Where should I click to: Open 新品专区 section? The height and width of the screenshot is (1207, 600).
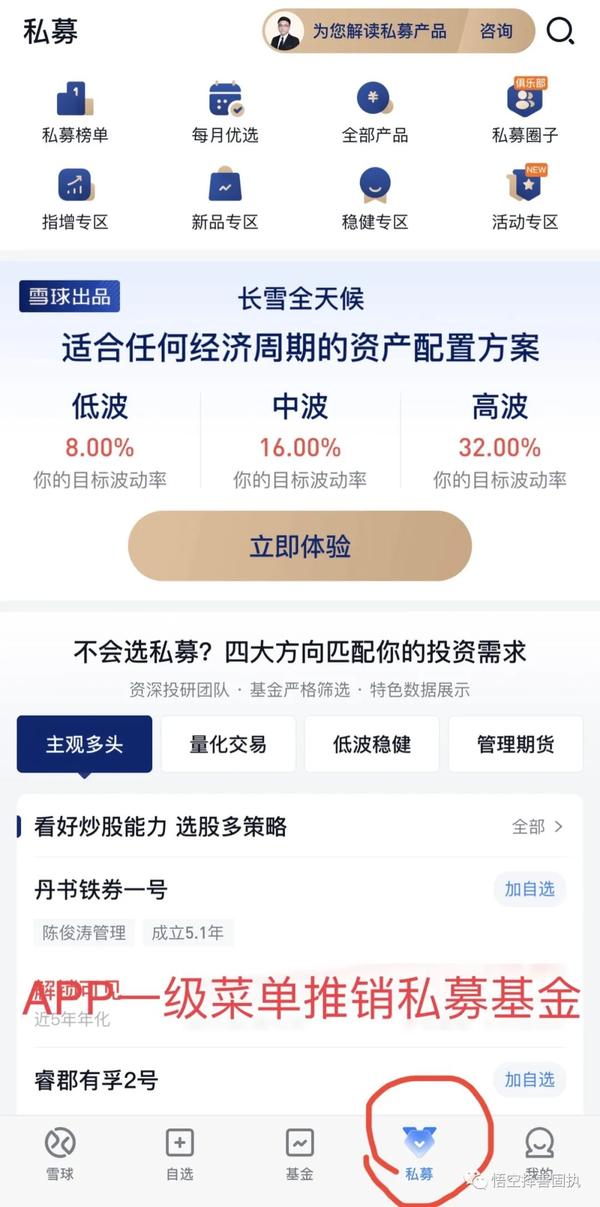click(x=225, y=199)
